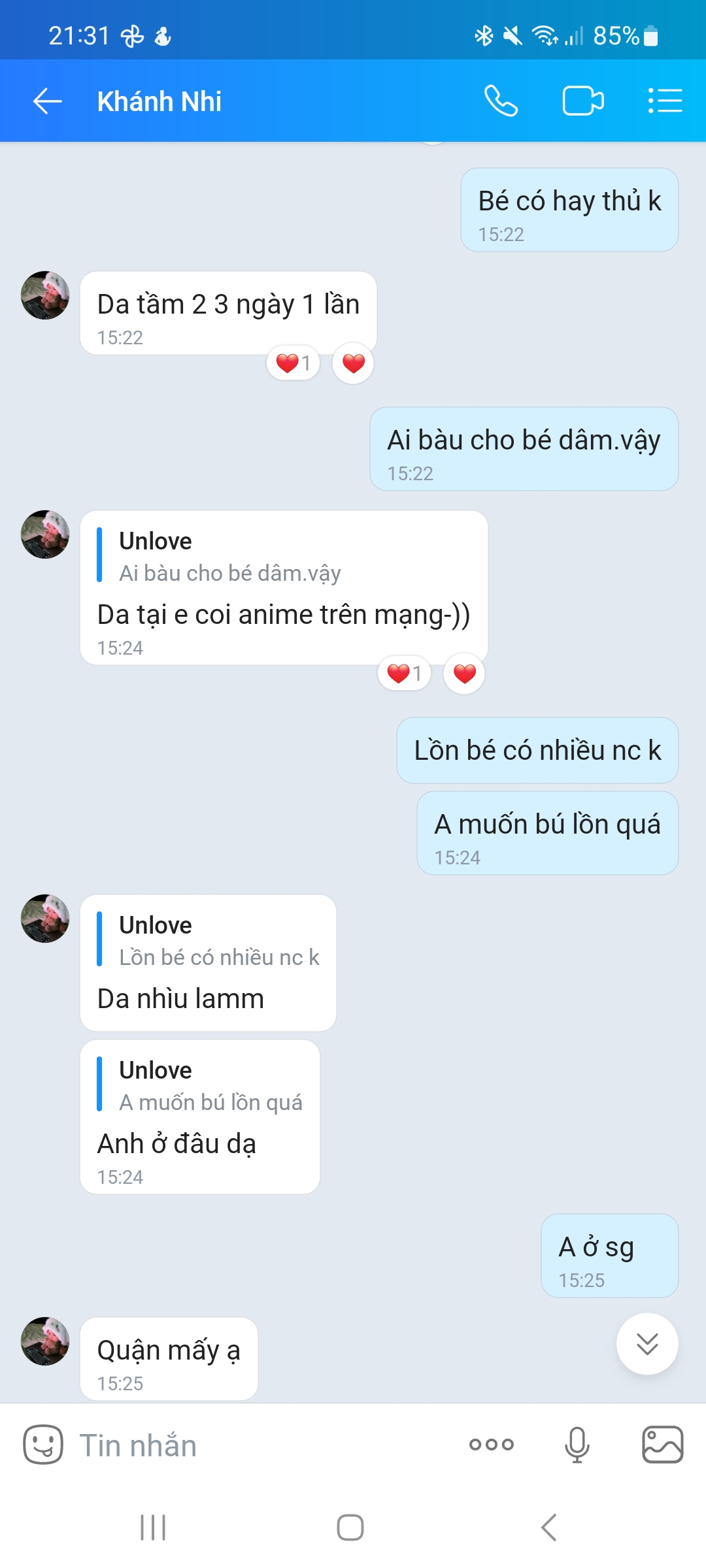Screen dimensions: 706x1568
Task: Open the sticker and emoji picker
Action: point(43,1445)
